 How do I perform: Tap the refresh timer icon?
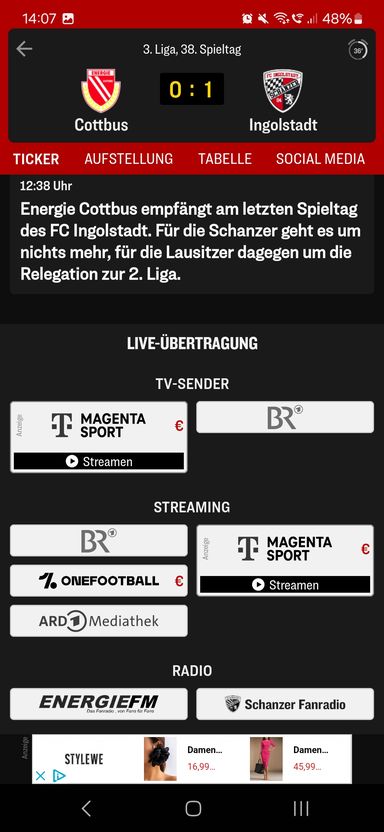[358, 49]
